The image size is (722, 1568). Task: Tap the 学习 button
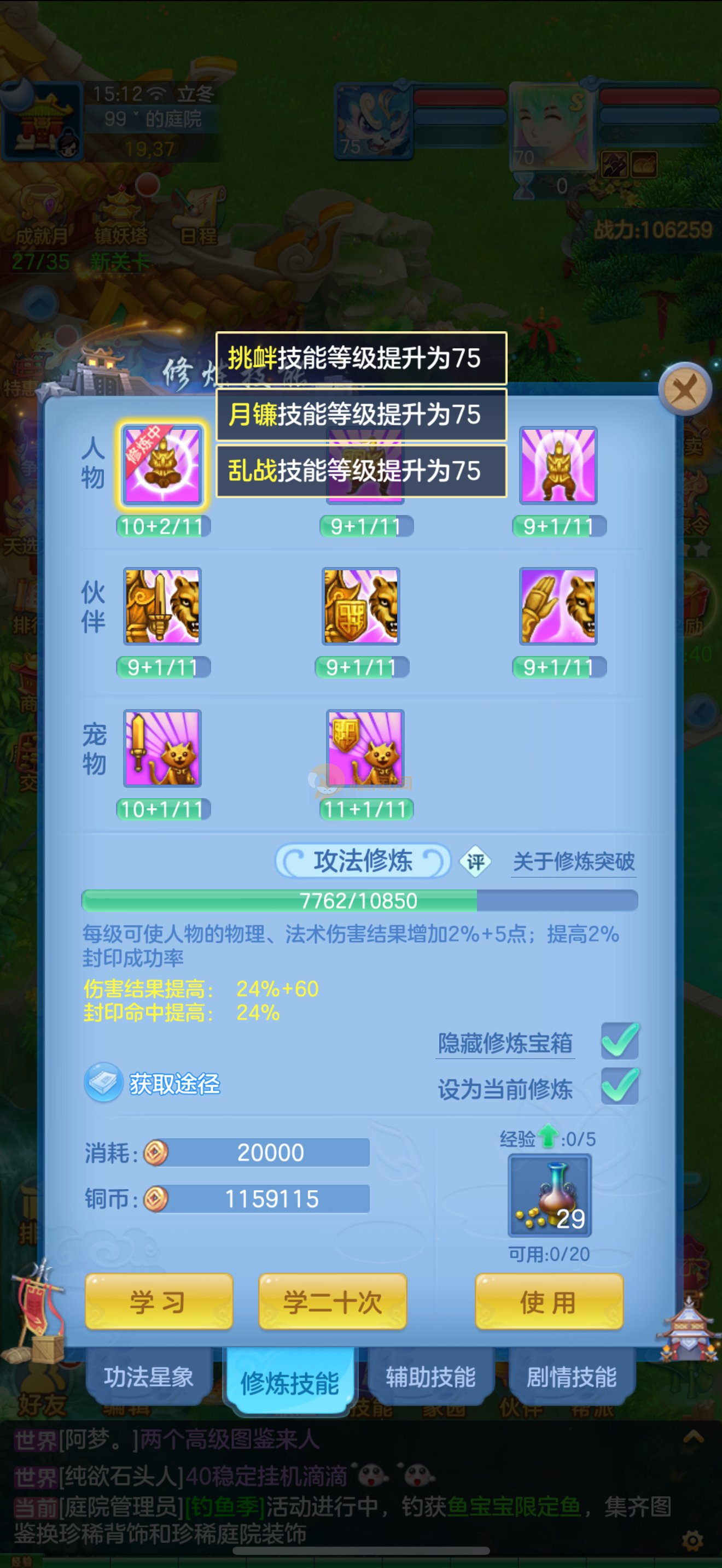click(x=158, y=1301)
